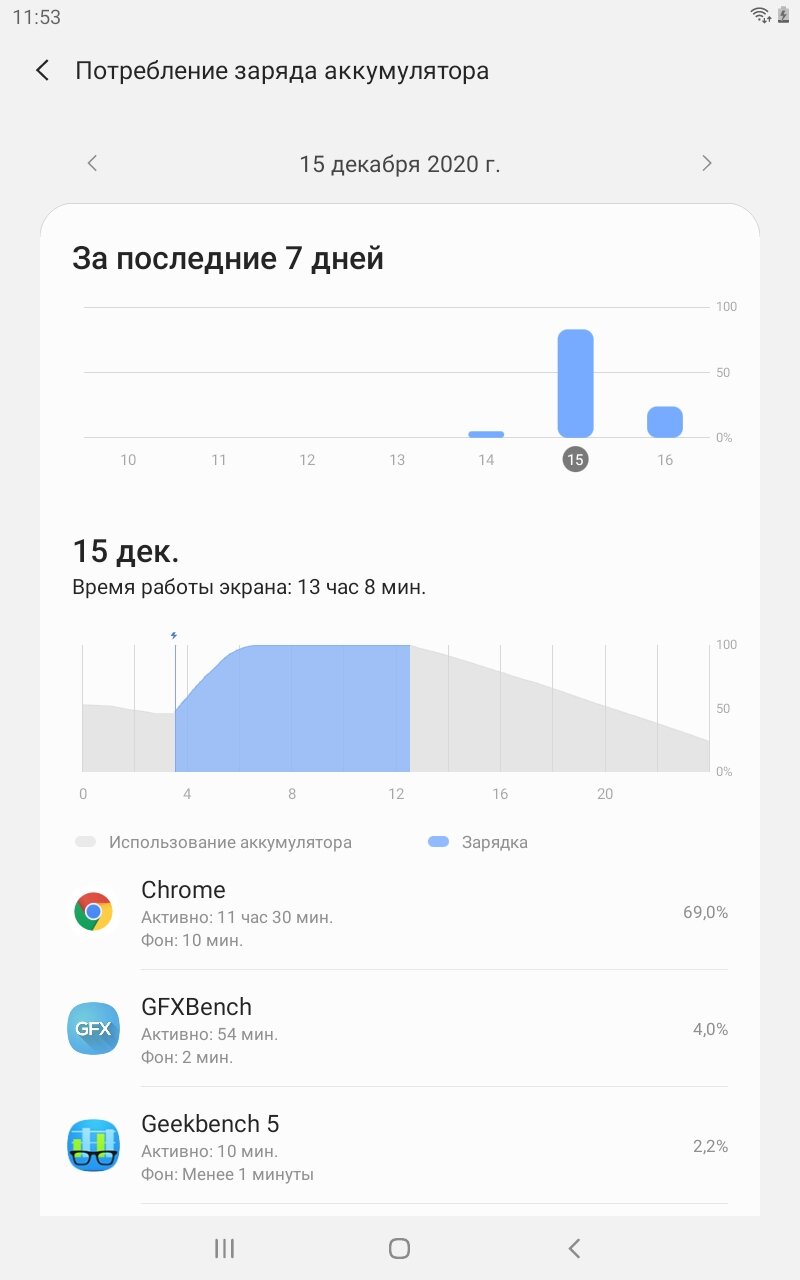Viewport: 800px width, 1280px height.
Task: Open Chrome battery usage details
Action: (400, 912)
